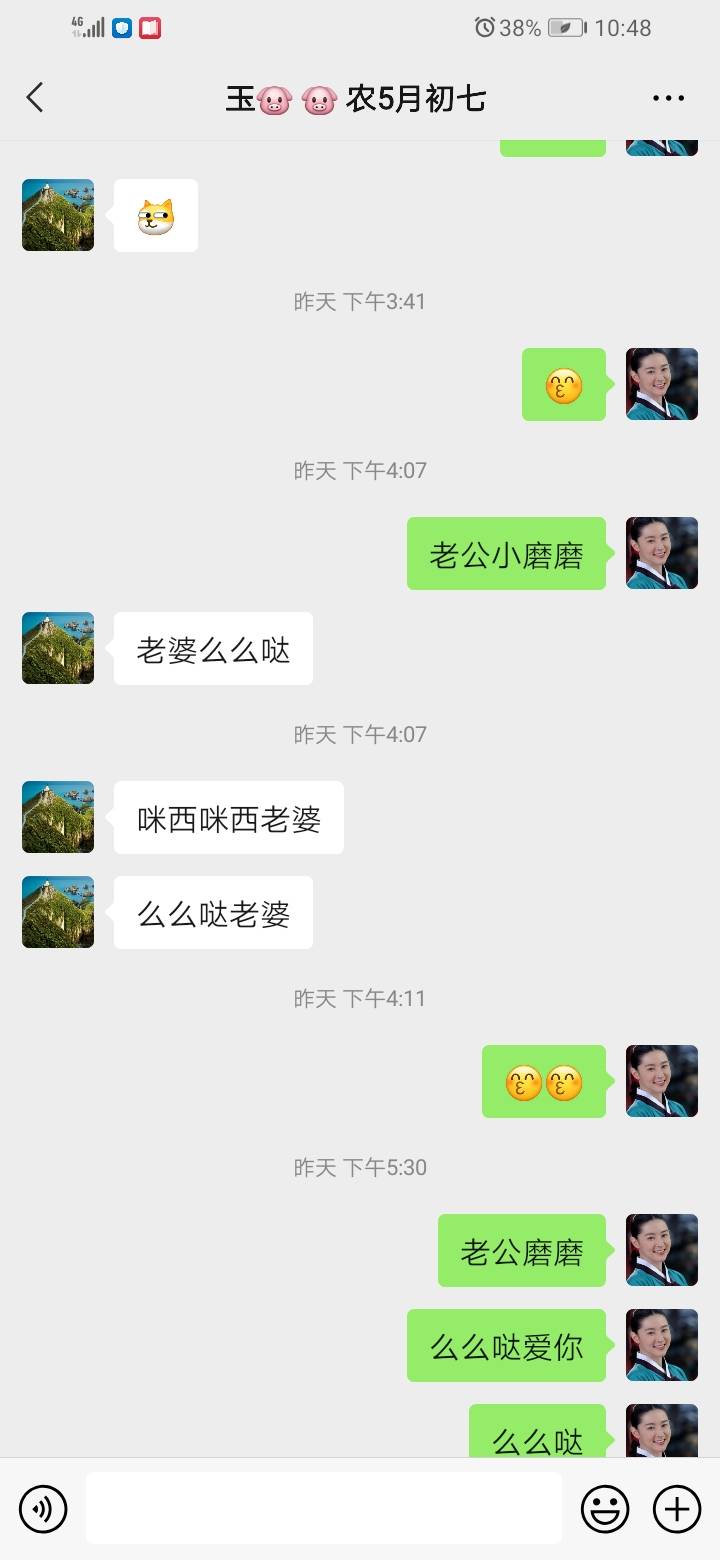
Task: Select the green bubble '么么哒爱你'
Action: [x=506, y=1345]
